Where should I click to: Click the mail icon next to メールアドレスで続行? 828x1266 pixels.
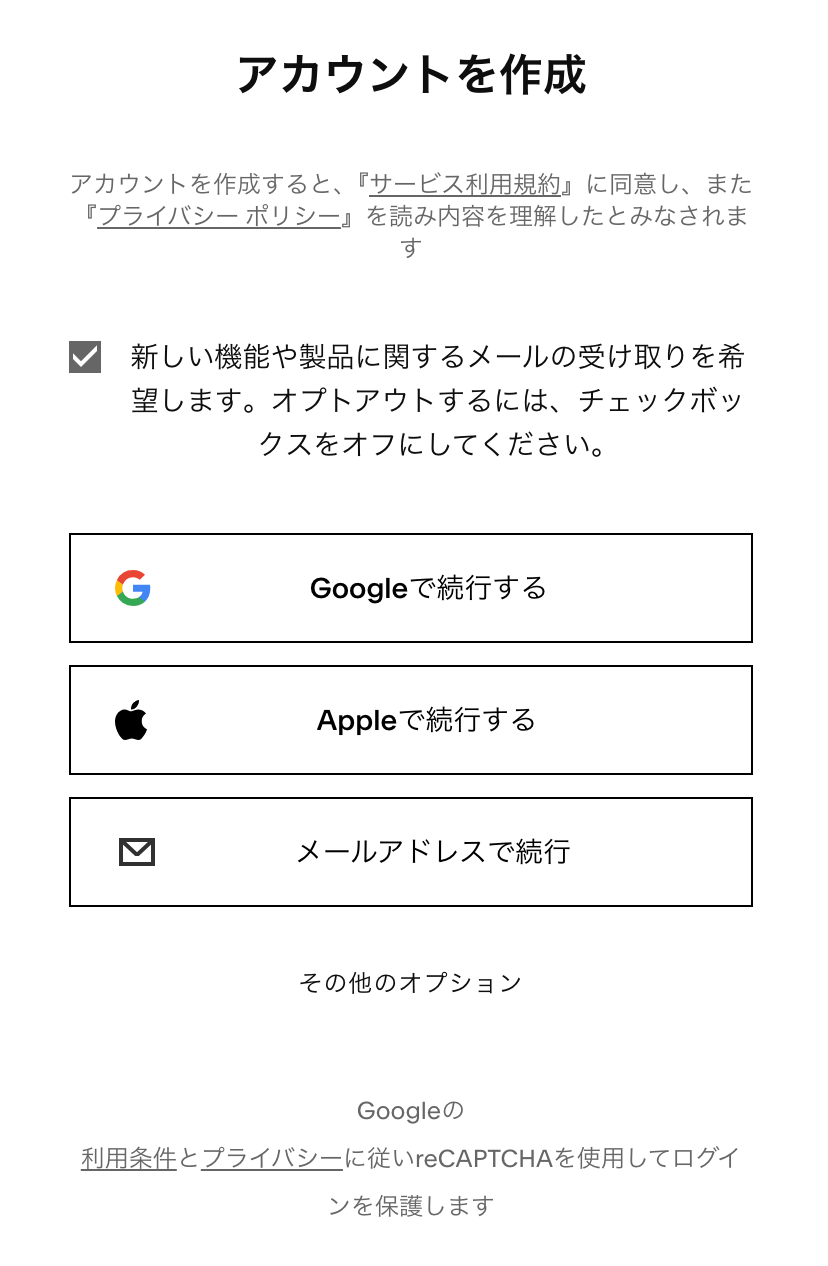click(137, 852)
